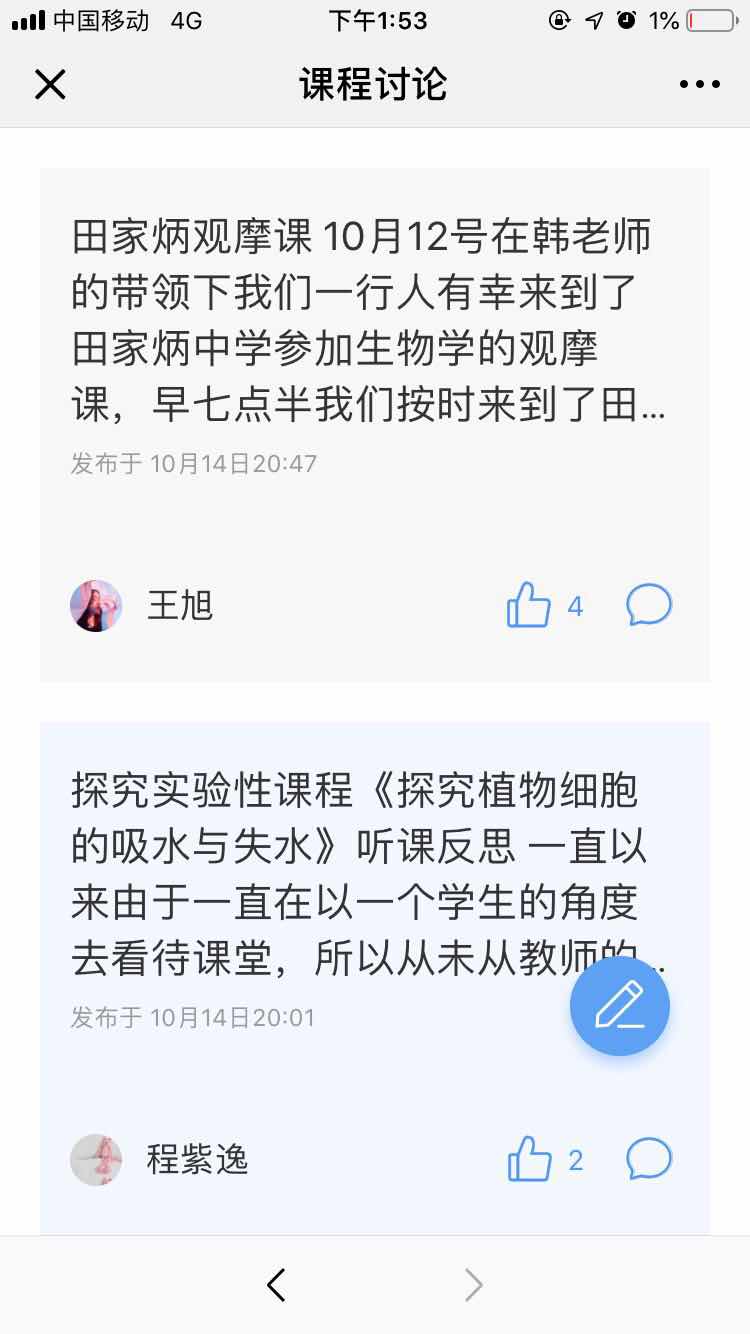Go forward to the next web page
Image resolution: width=750 pixels, height=1334 pixels.
tap(473, 1285)
